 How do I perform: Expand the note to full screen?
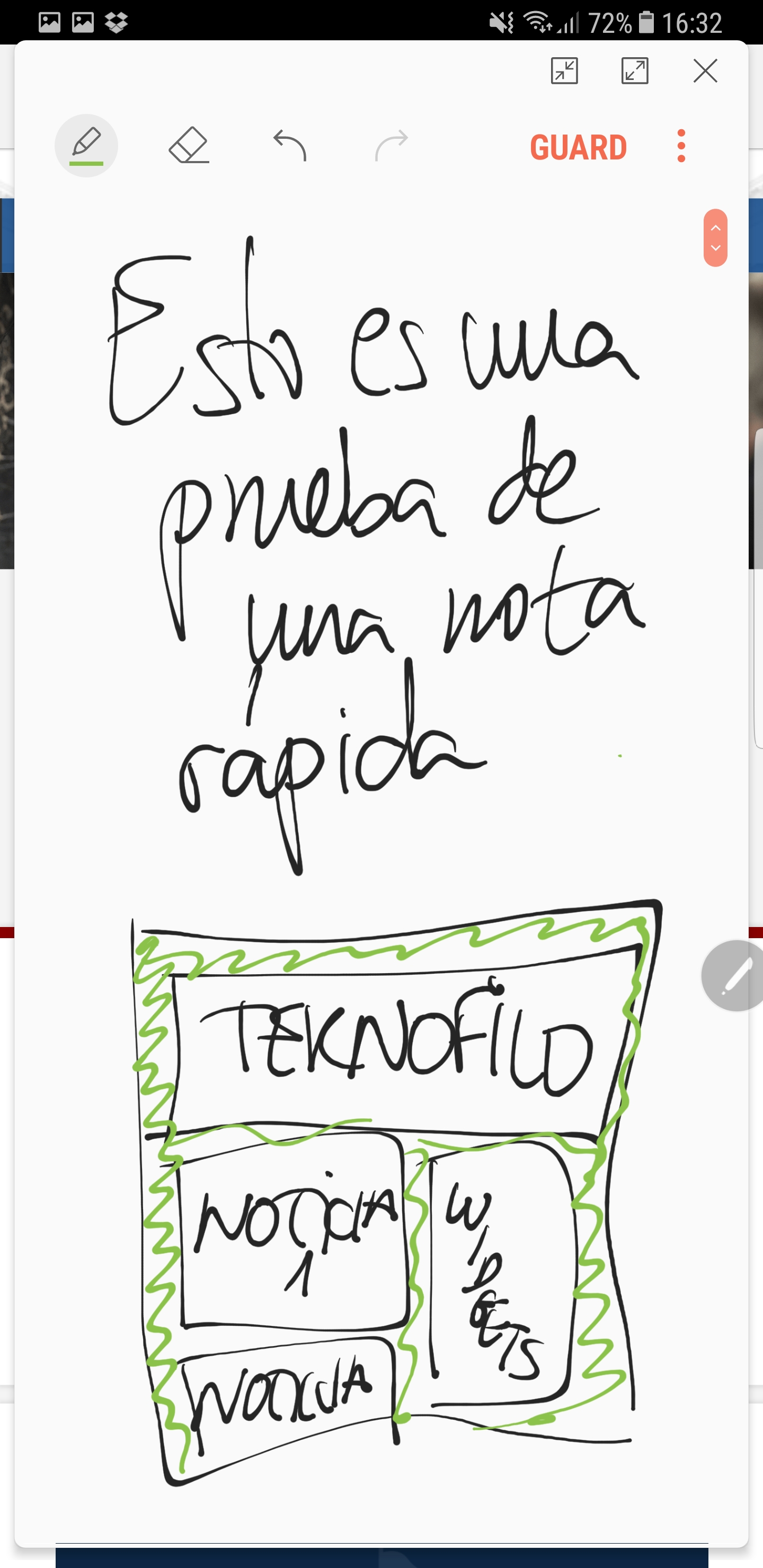pos(635,71)
